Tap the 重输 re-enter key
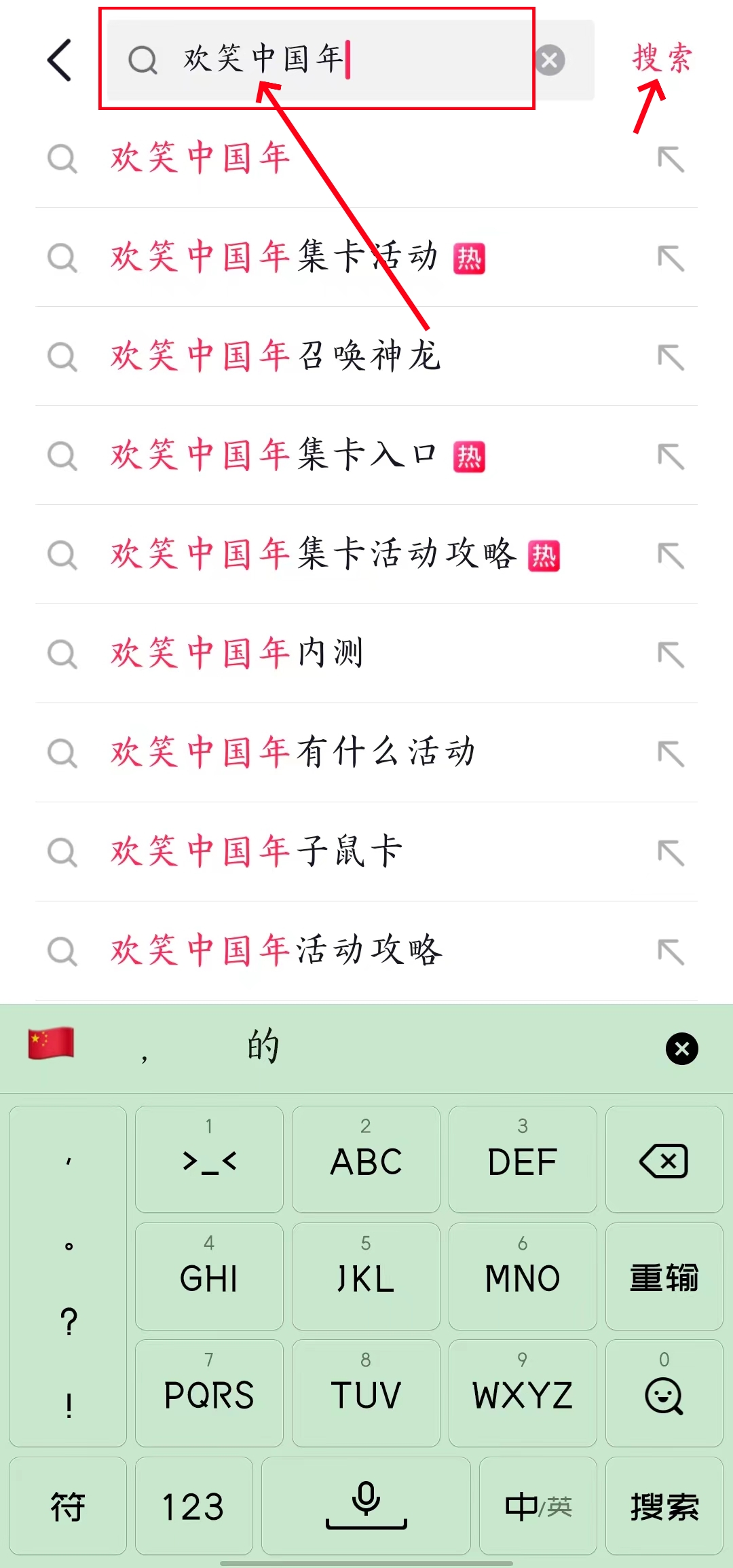This screenshot has height=1568, width=733. coord(664,1277)
